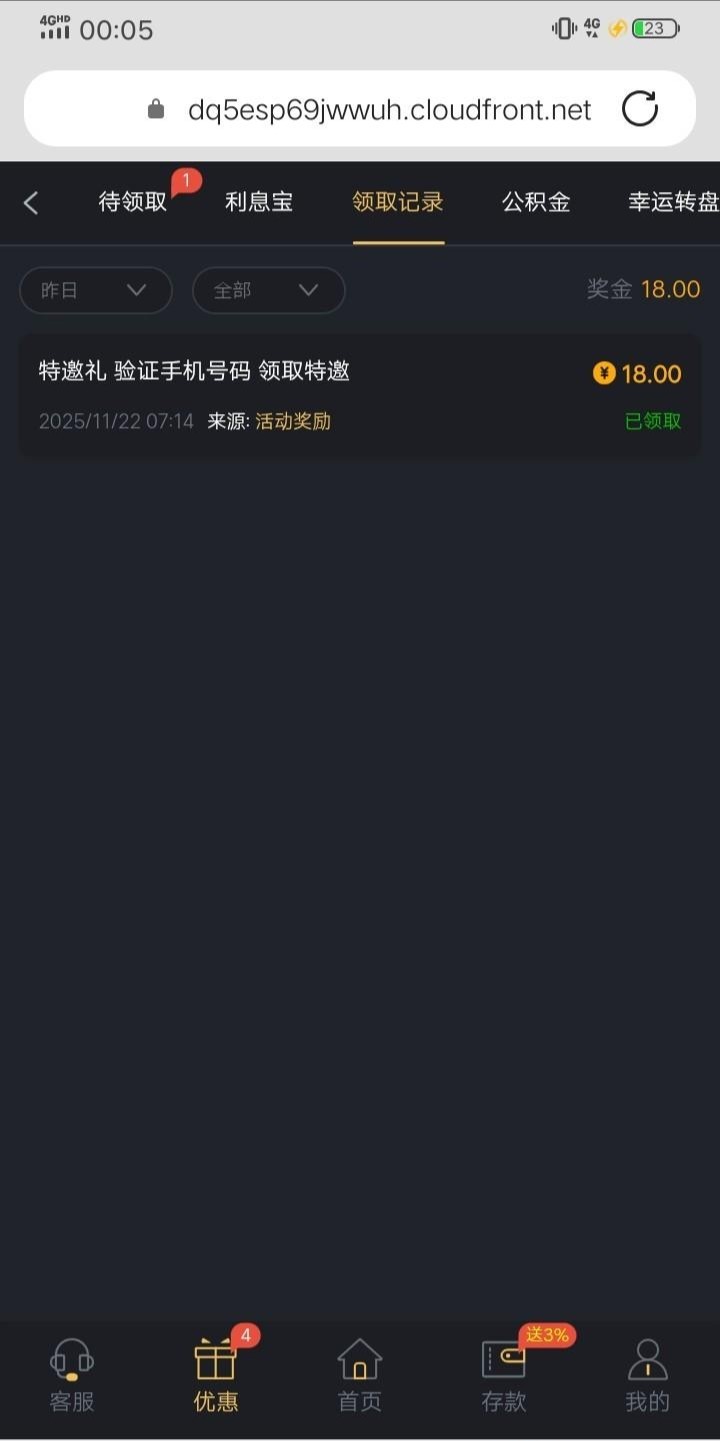Image resolution: width=720 pixels, height=1441 pixels.
Task: Expand the 全部 type filter dropdown
Action: (268, 290)
